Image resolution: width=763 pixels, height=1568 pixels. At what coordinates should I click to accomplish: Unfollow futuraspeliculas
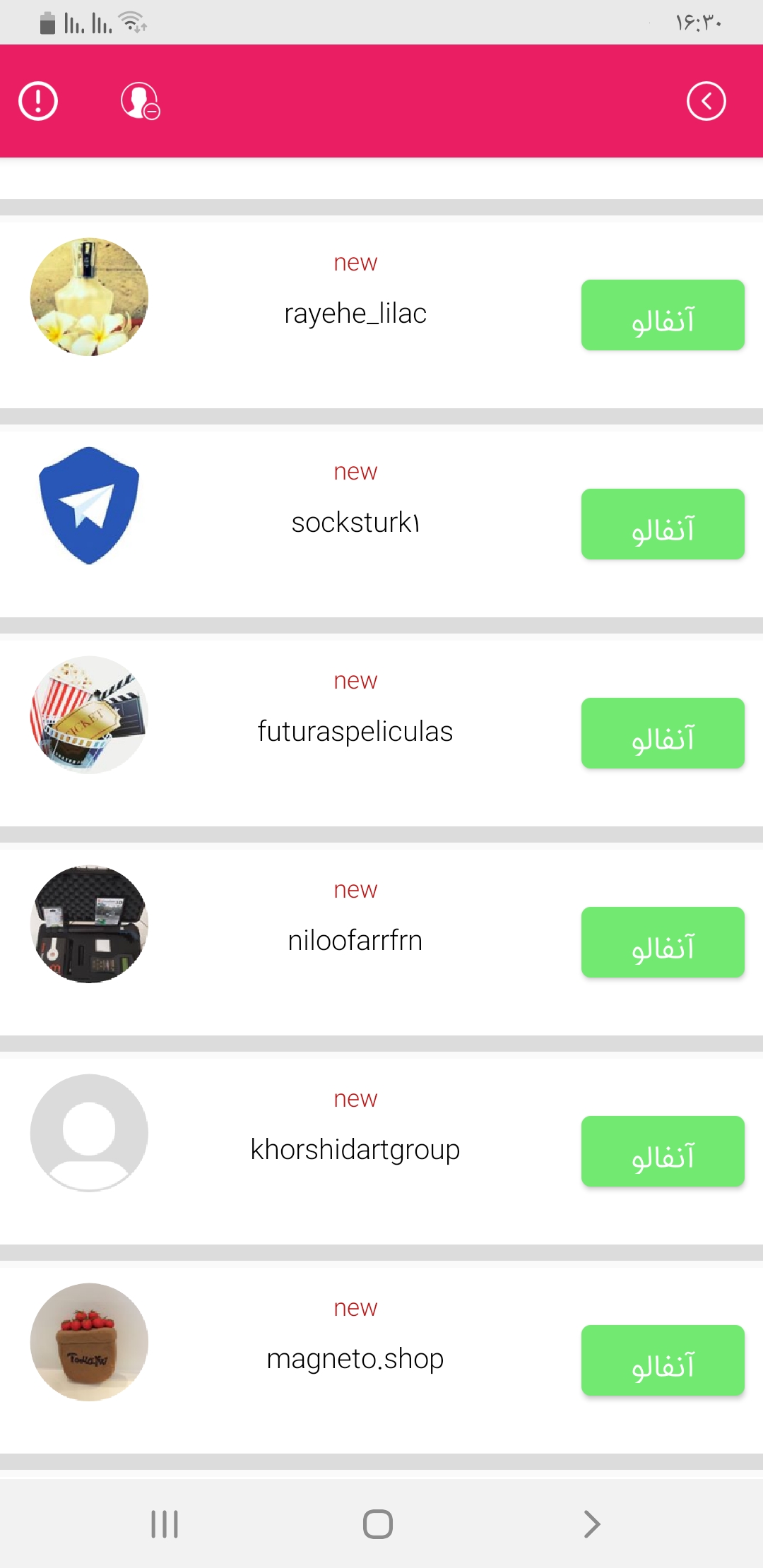click(x=662, y=733)
